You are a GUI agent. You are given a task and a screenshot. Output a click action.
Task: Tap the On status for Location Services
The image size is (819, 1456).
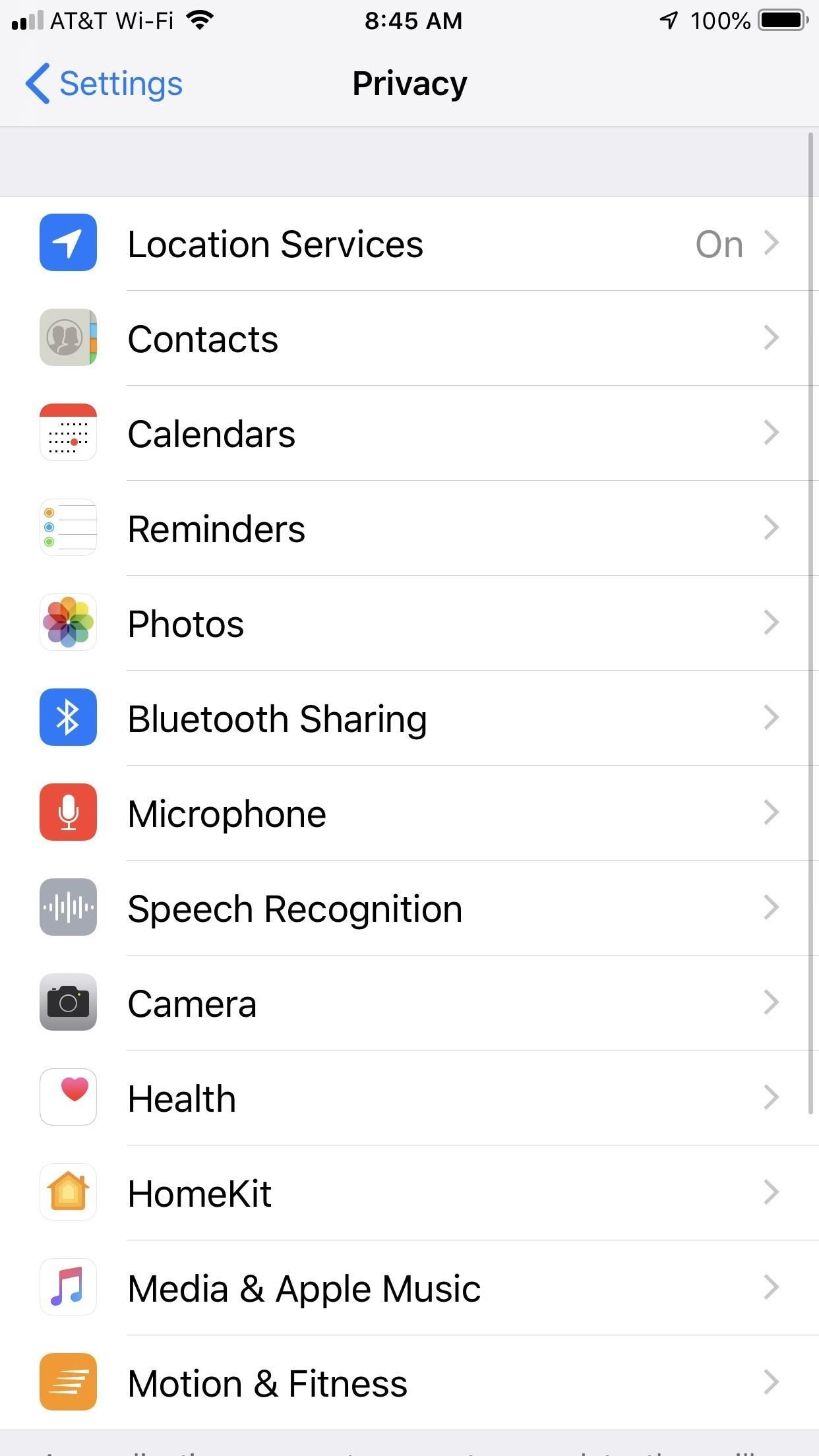718,243
